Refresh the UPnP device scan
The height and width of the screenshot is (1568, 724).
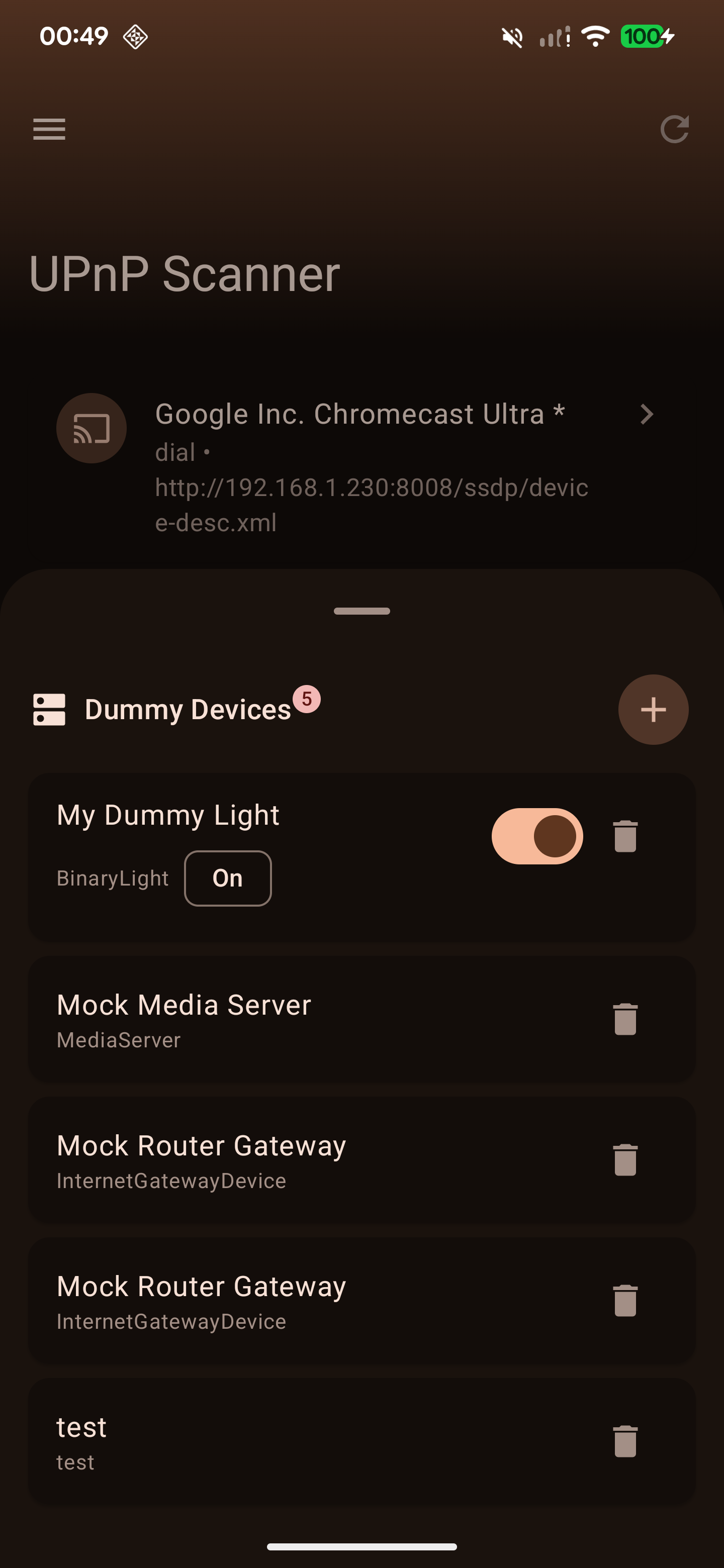pos(675,129)
